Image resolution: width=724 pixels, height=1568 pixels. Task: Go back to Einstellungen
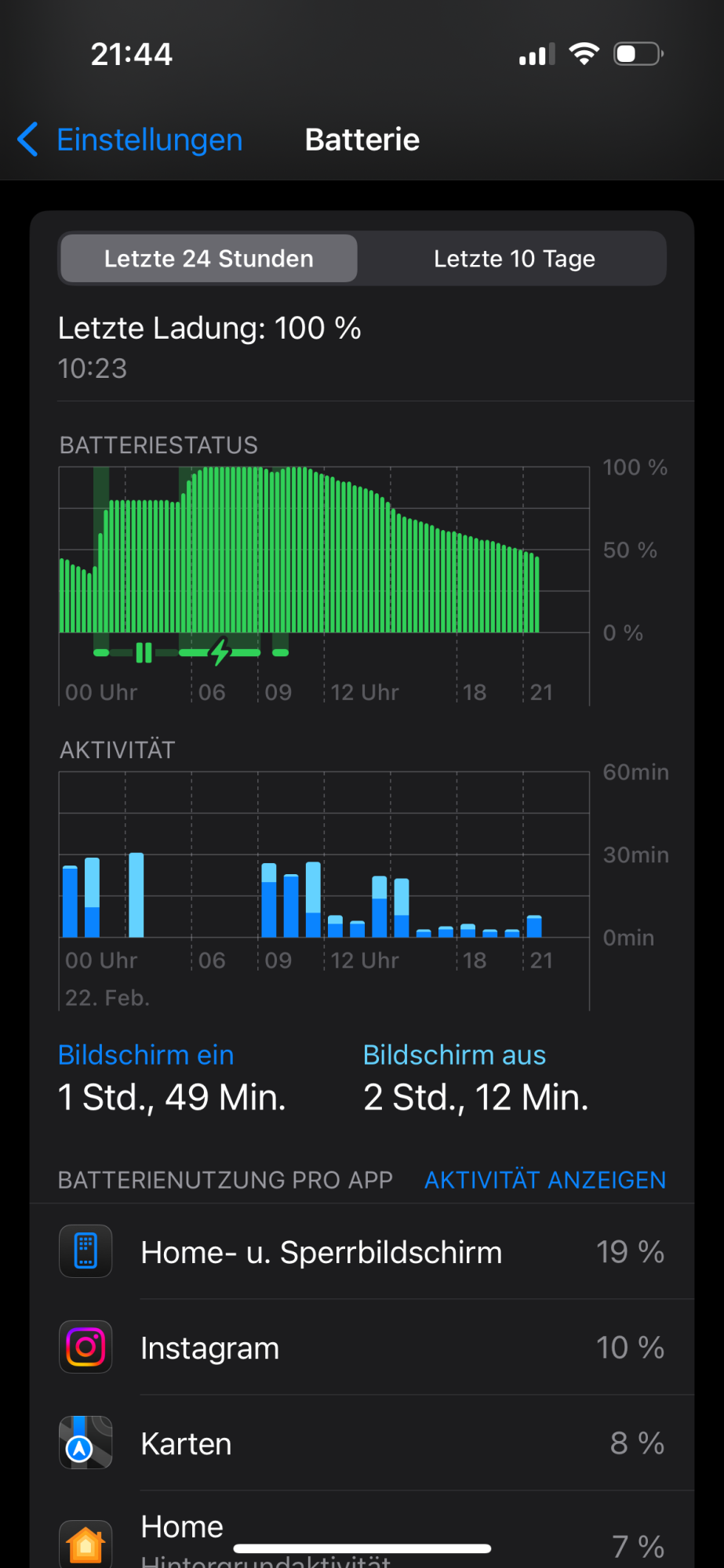point(130,140)
